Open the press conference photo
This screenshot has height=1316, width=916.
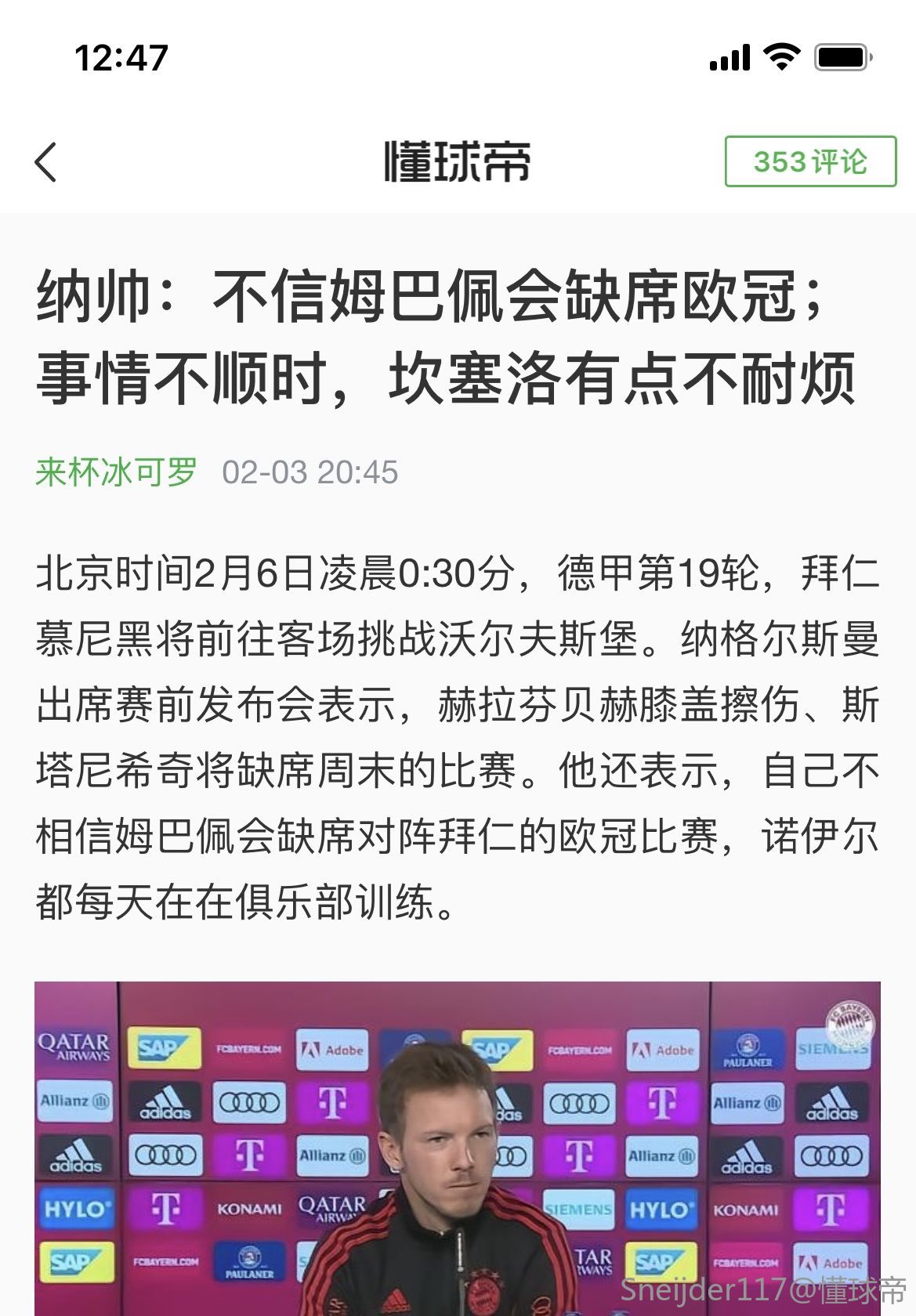click(x=458, y=1148)
